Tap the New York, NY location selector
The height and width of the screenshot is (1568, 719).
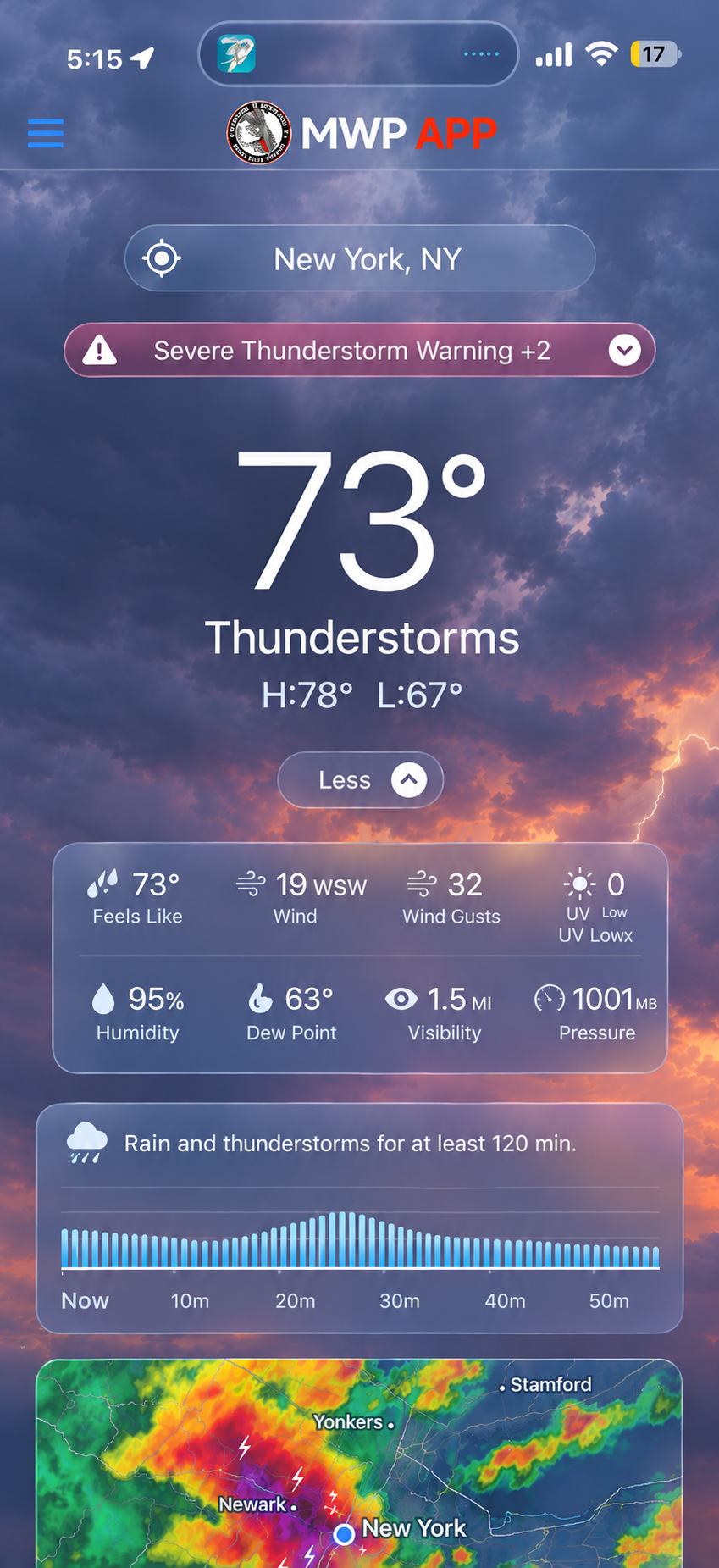360,258
